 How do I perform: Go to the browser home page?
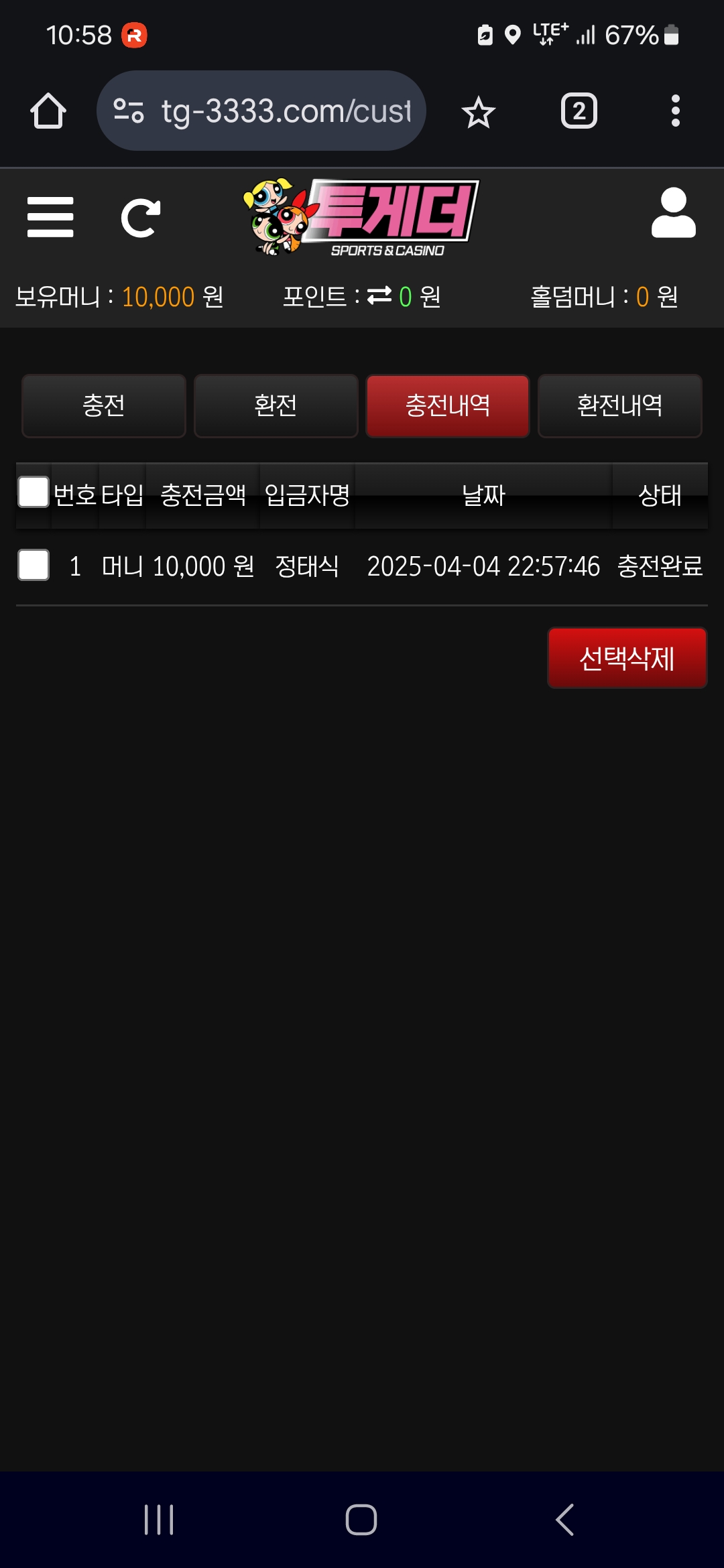(x=48, y=111)
